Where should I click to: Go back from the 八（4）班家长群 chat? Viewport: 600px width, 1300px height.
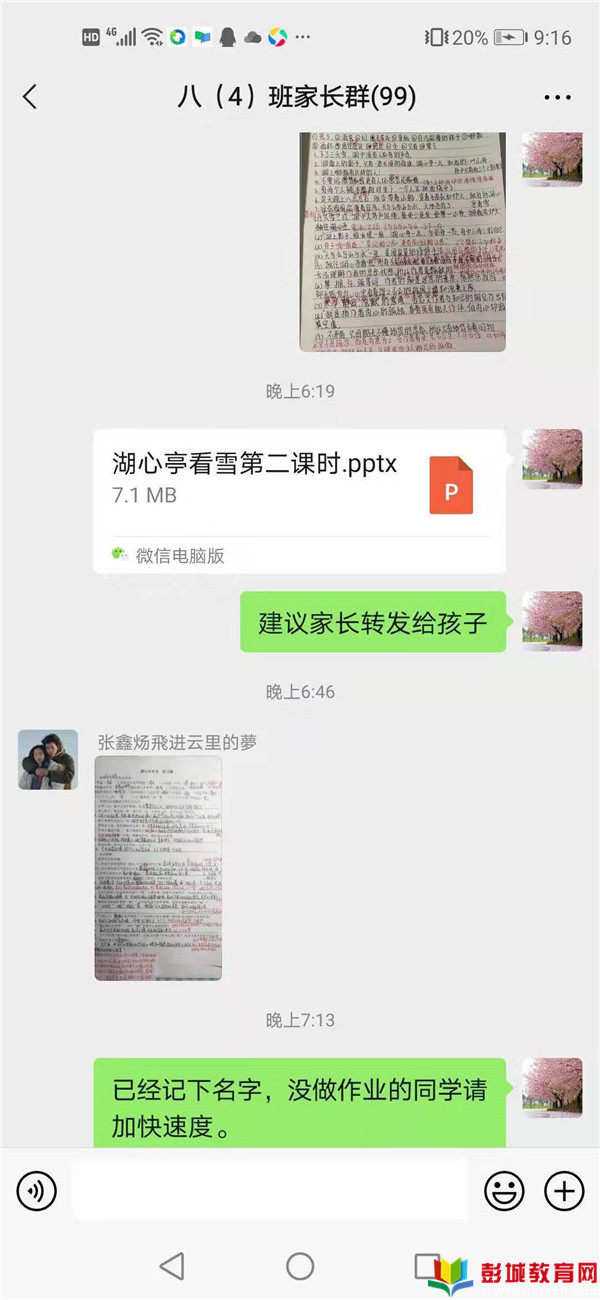tap(30, 97)
